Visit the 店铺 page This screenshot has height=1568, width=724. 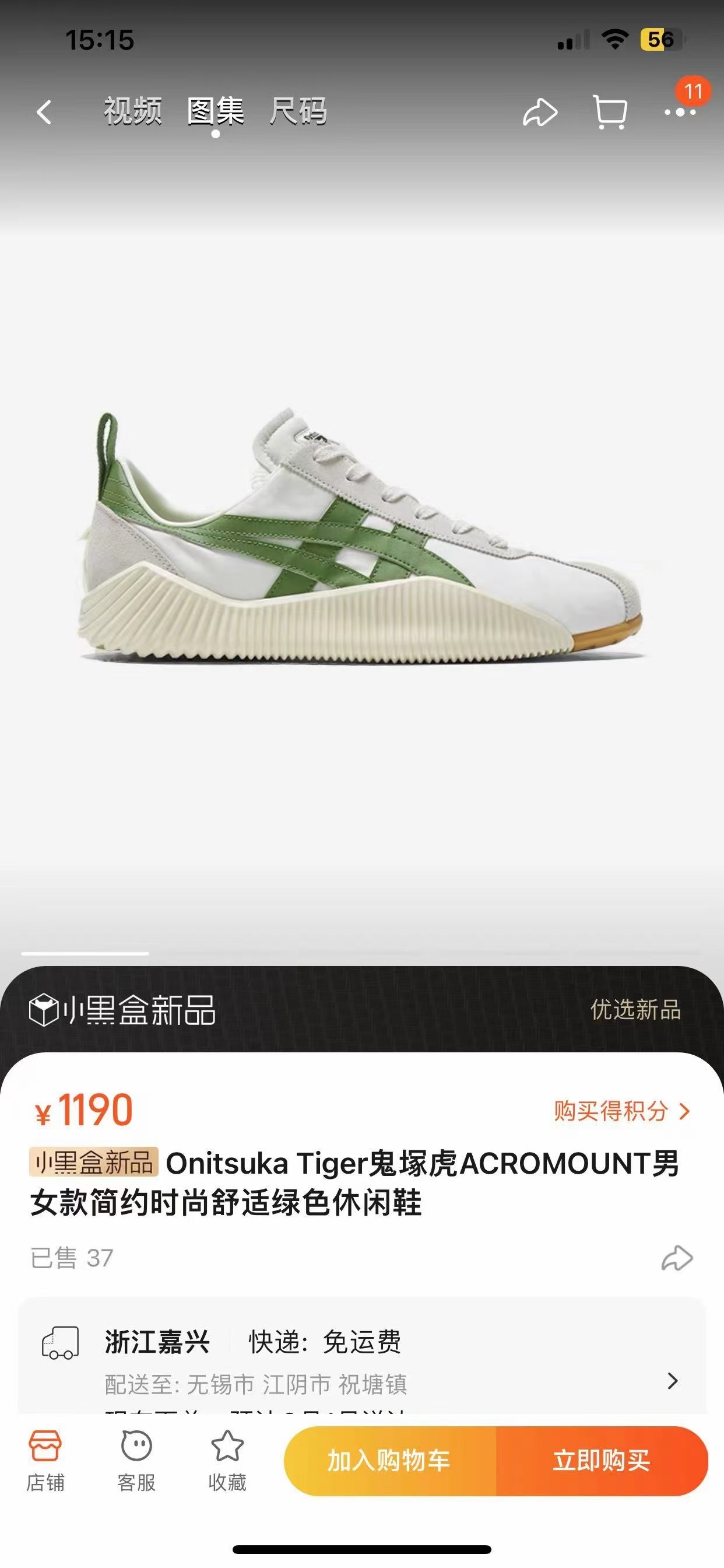[x=45, y=1460]
